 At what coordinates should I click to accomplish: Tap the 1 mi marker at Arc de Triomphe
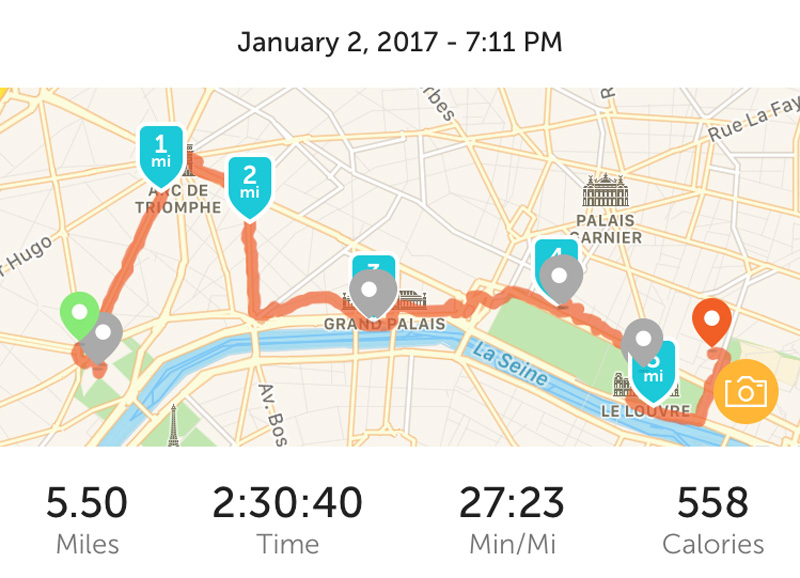coord(161,151)
